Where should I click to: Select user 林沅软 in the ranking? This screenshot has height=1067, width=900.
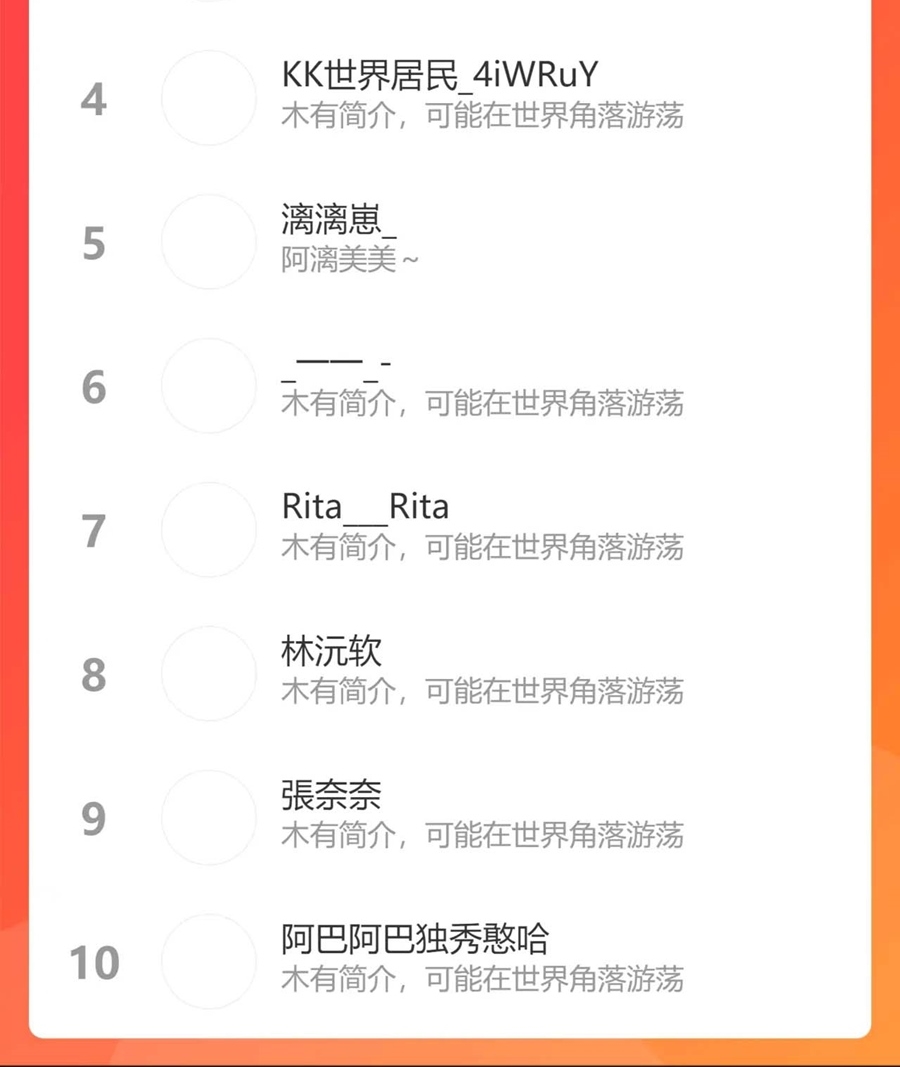tap(332, 652)
